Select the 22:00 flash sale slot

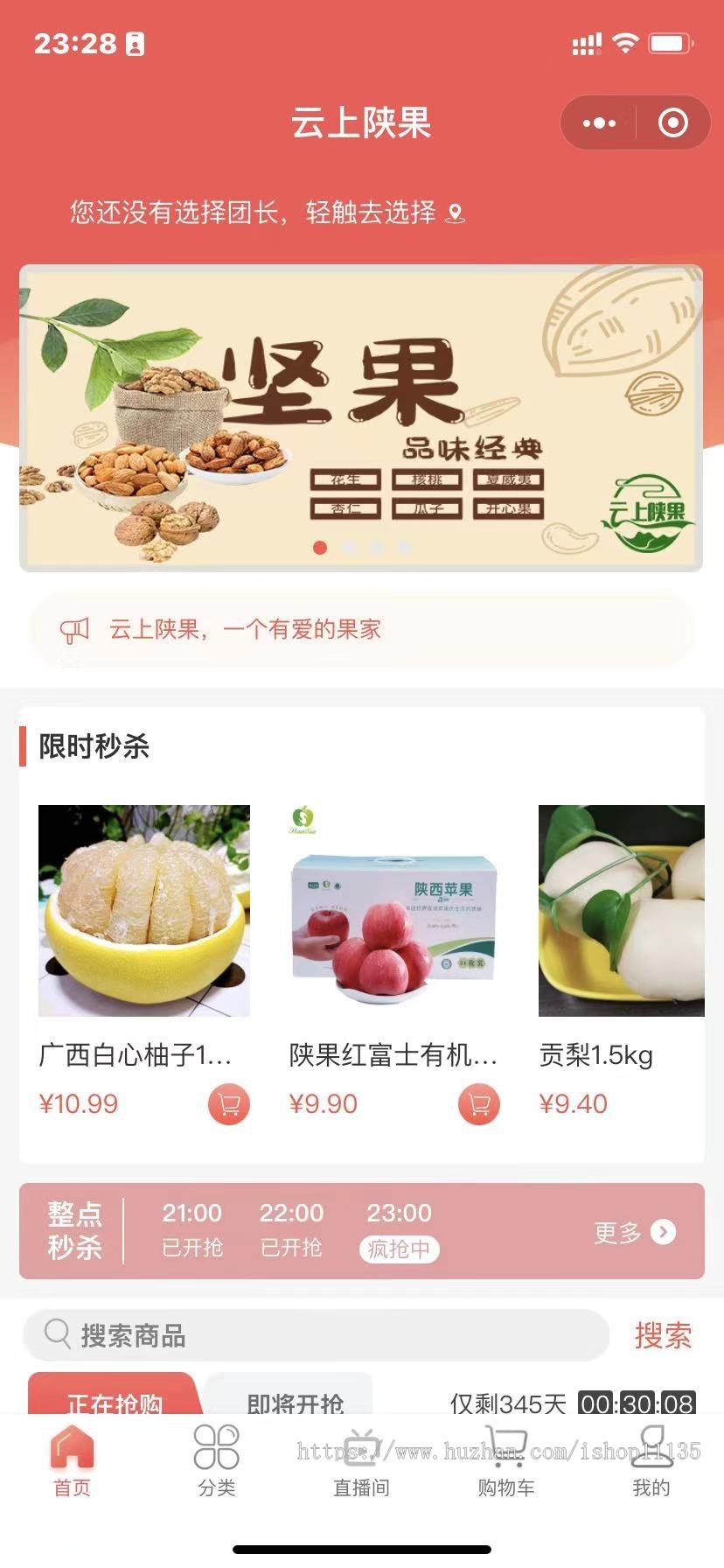coord(291,1229)
